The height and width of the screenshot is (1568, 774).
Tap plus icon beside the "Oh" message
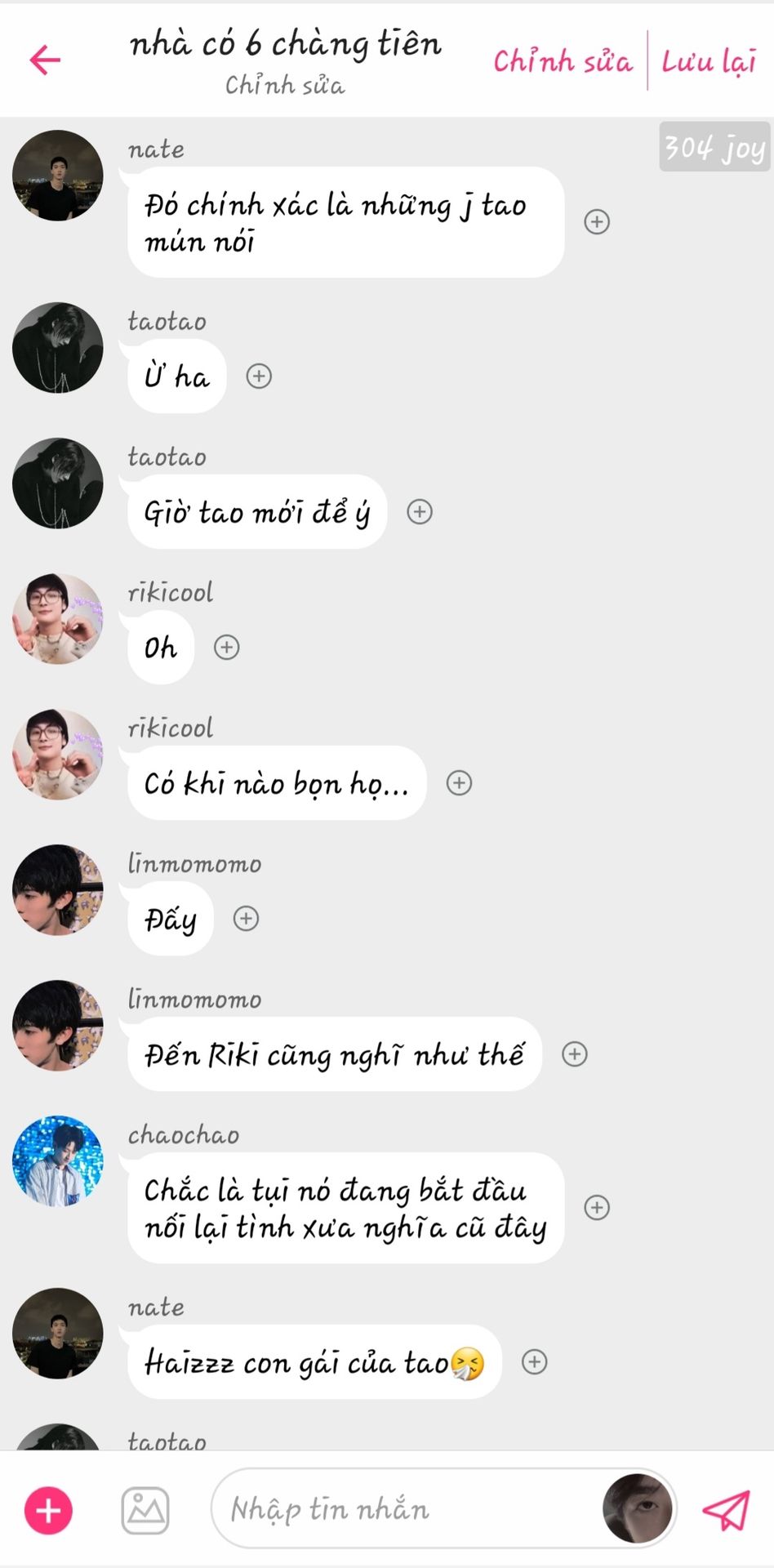[x=226, y=648]
